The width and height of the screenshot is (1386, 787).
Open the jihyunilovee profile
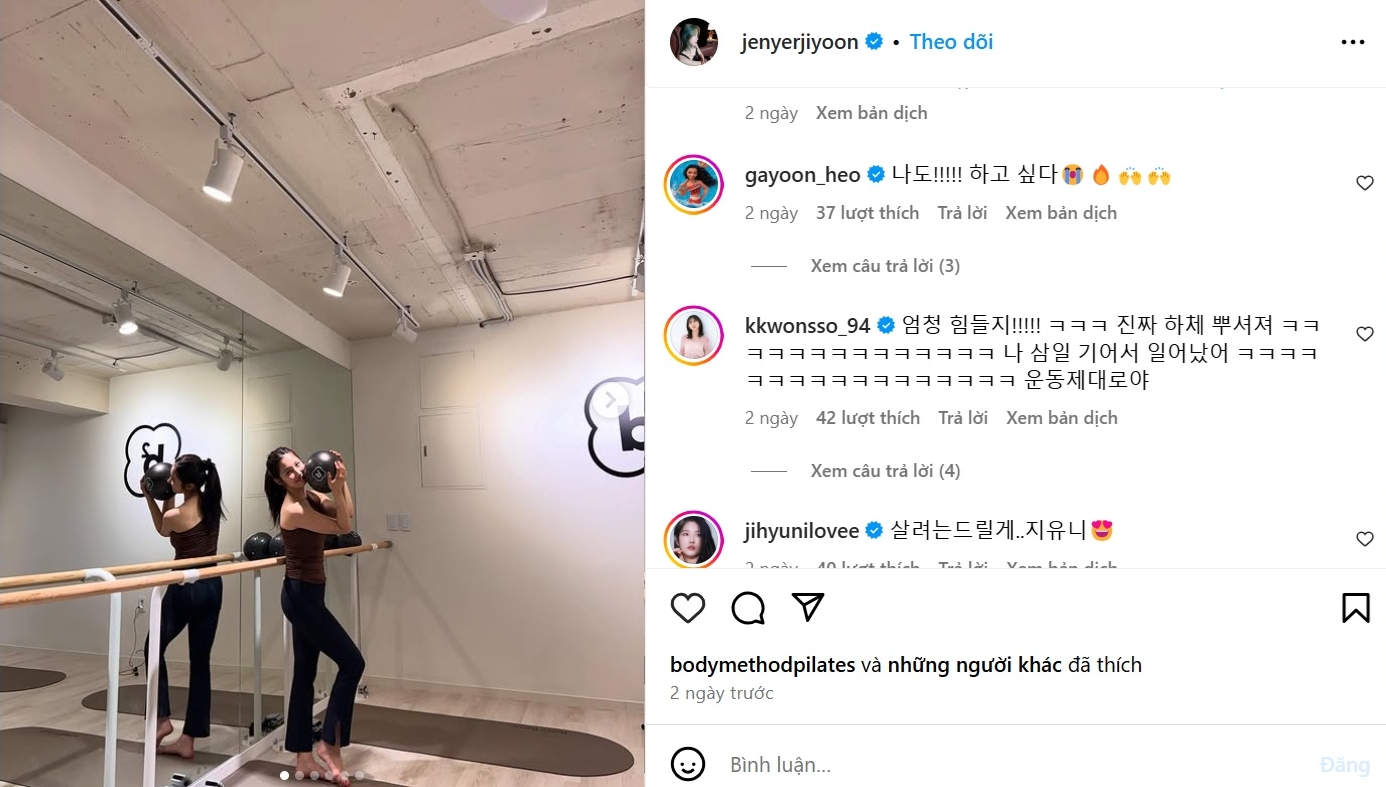(x=801, y=531)
